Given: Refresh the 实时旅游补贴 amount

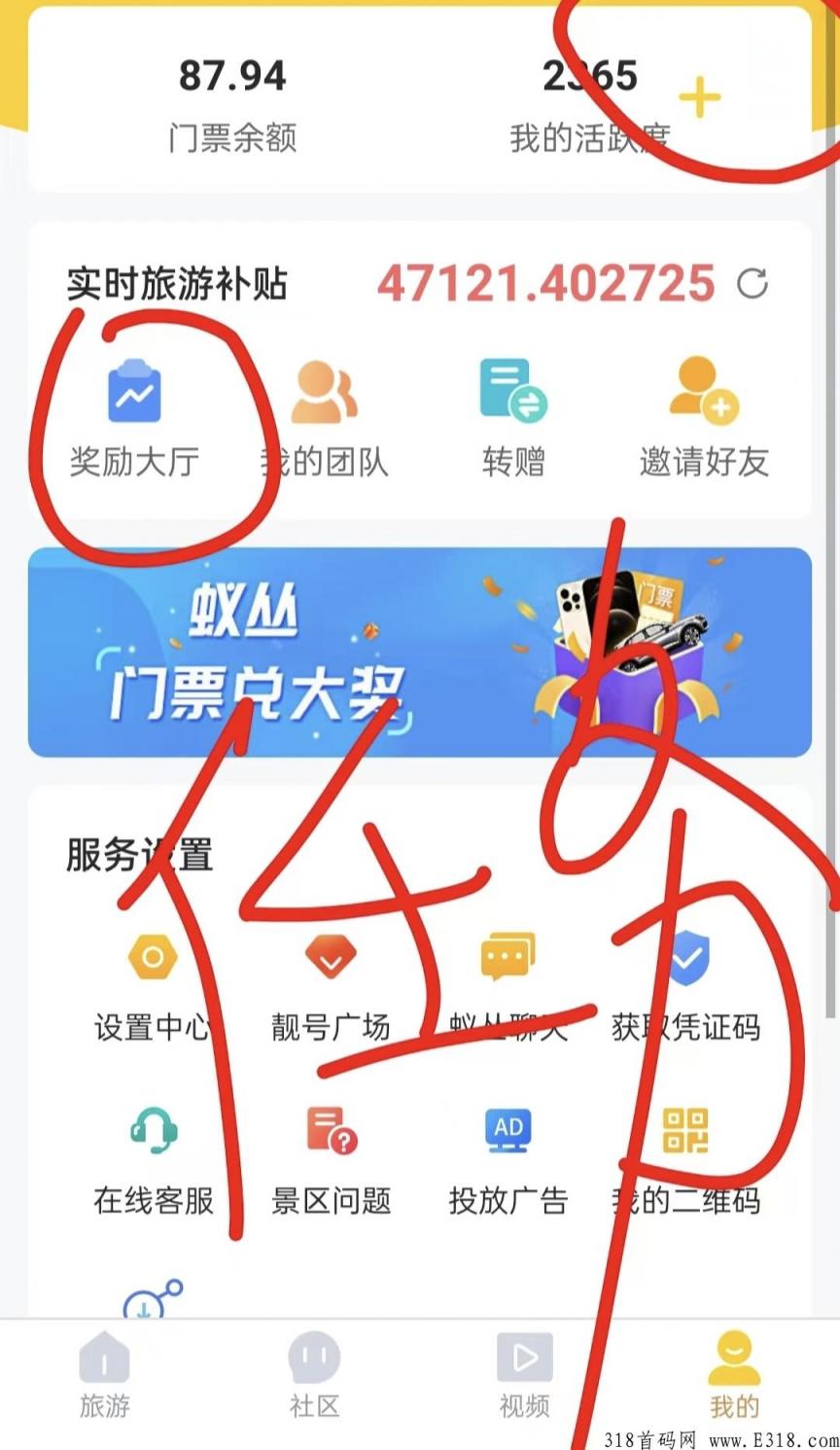Looking at the screenshot, I should click(752, 283).
